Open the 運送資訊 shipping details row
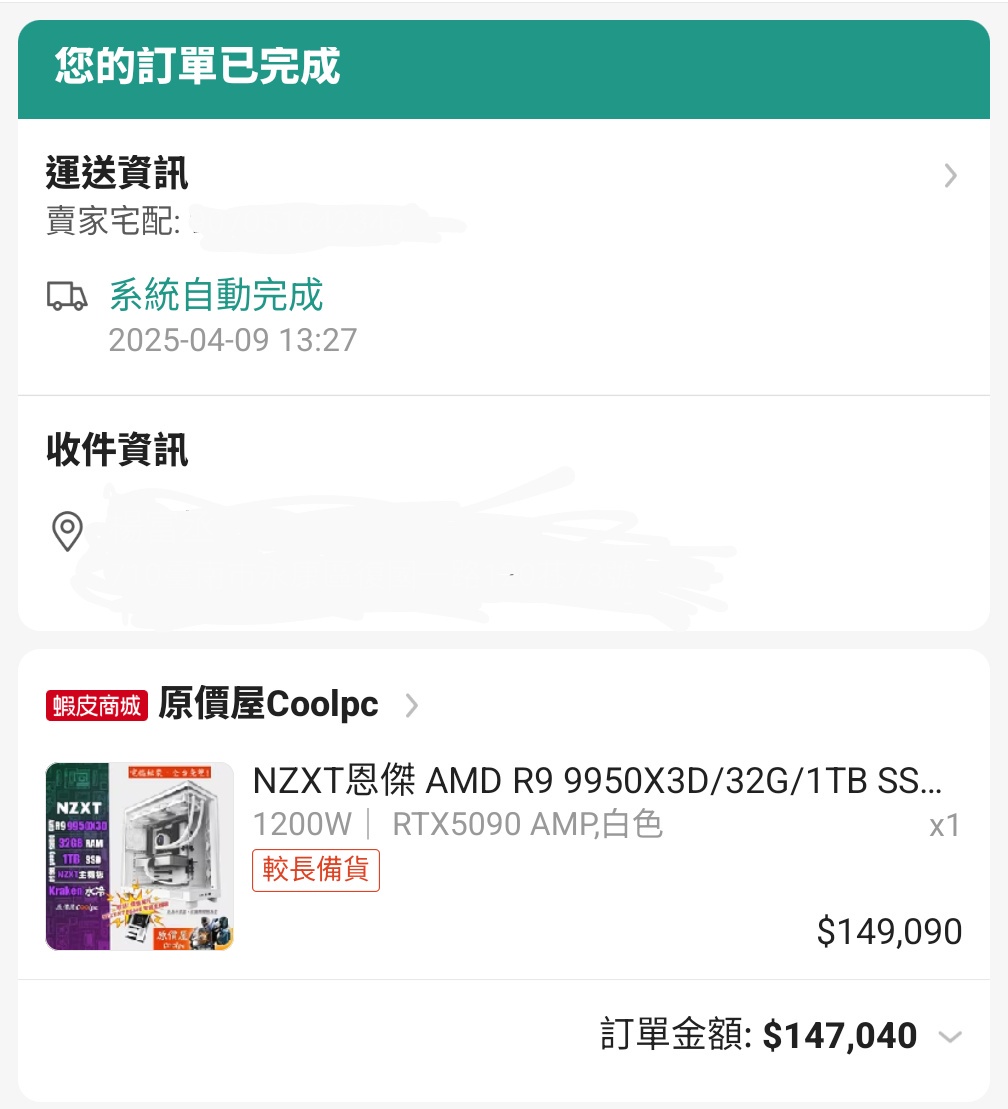The height and width of the screenshot is (1109, 1008). pos(949,177)
